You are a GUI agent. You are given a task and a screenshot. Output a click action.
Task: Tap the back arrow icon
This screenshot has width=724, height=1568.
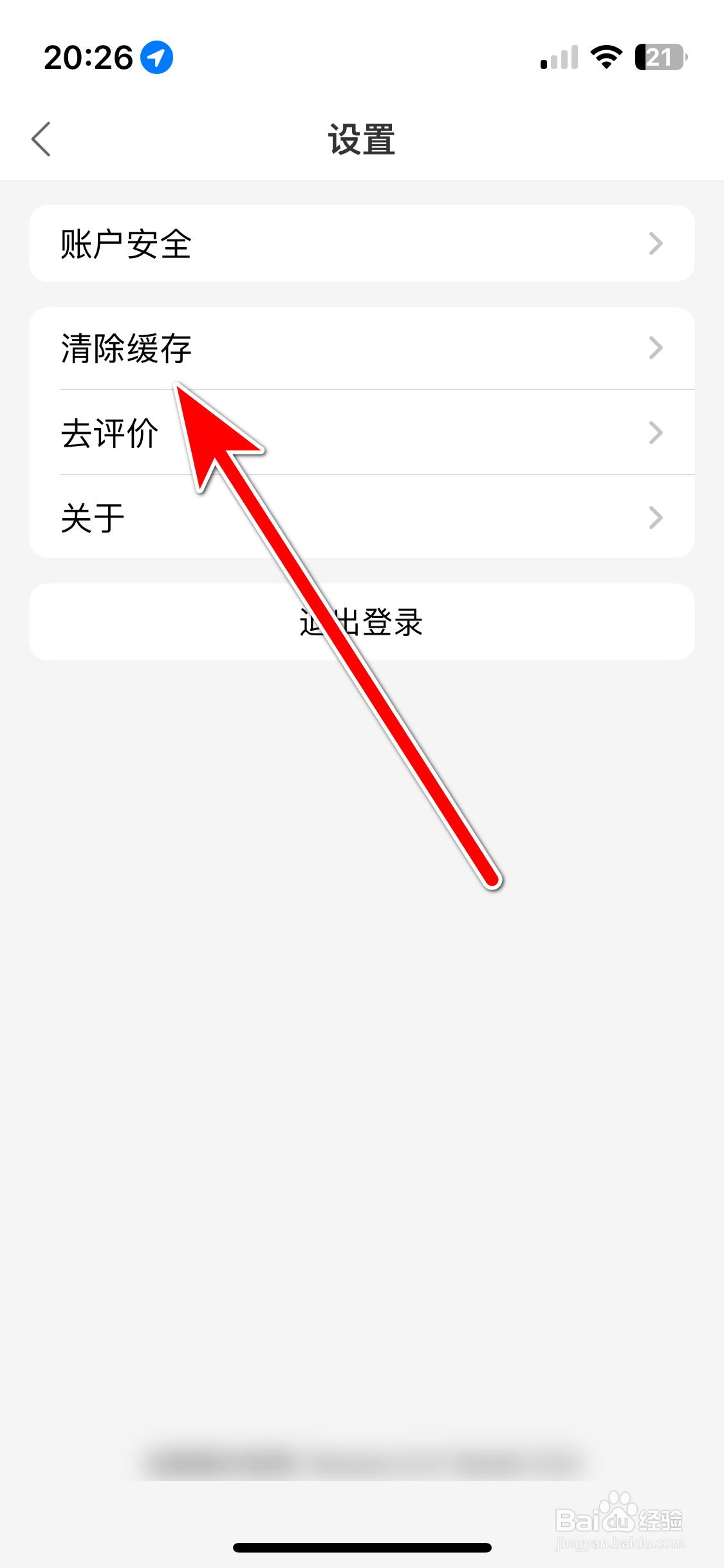(41, 139)
